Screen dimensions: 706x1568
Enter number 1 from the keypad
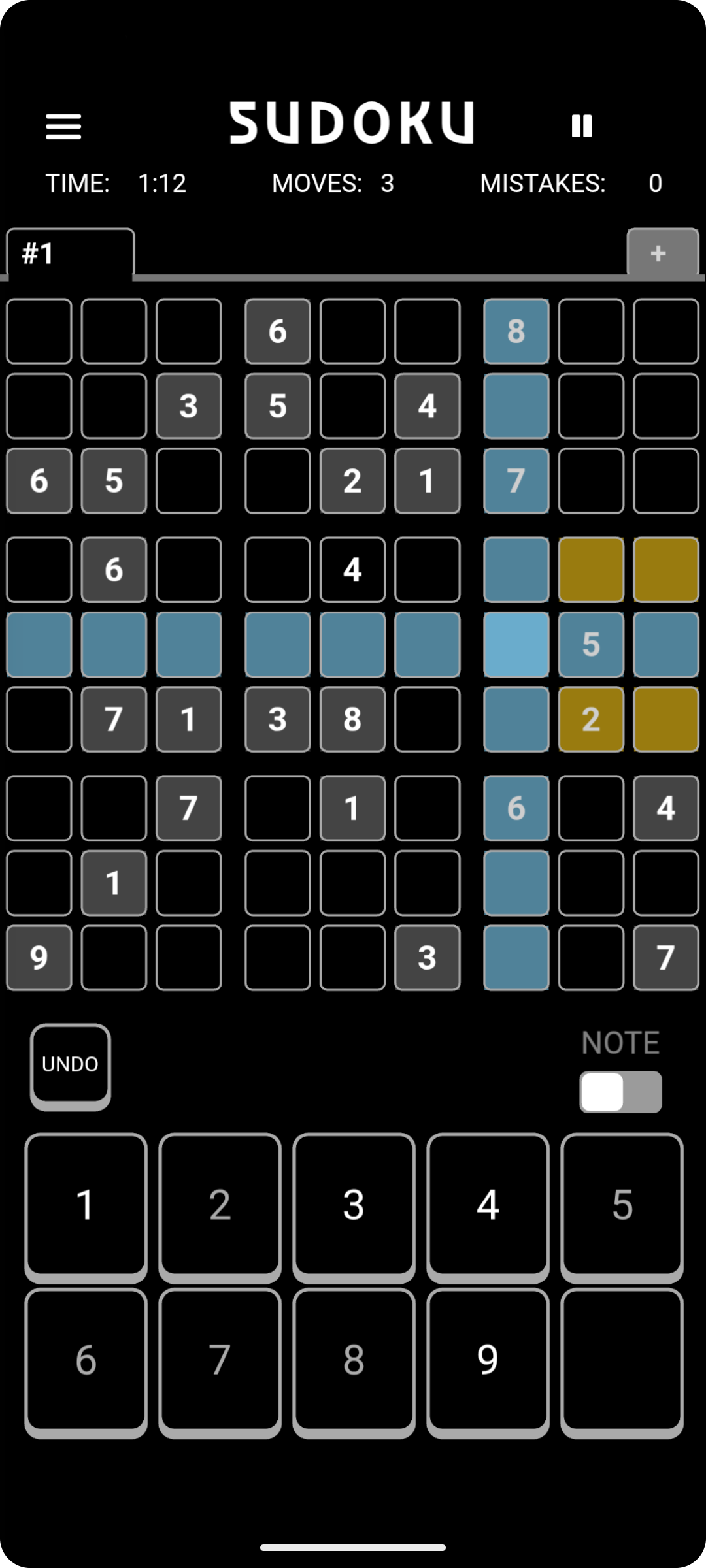[86, 1204]
